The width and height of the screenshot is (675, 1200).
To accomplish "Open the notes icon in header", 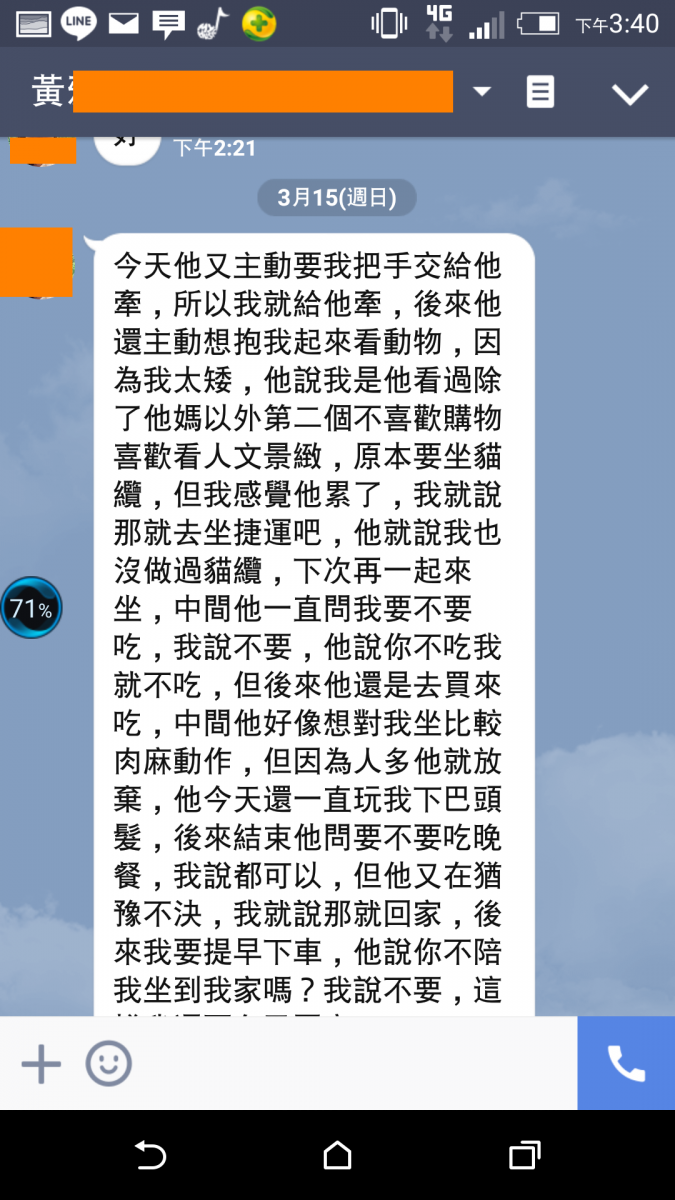I will (540, 93).
